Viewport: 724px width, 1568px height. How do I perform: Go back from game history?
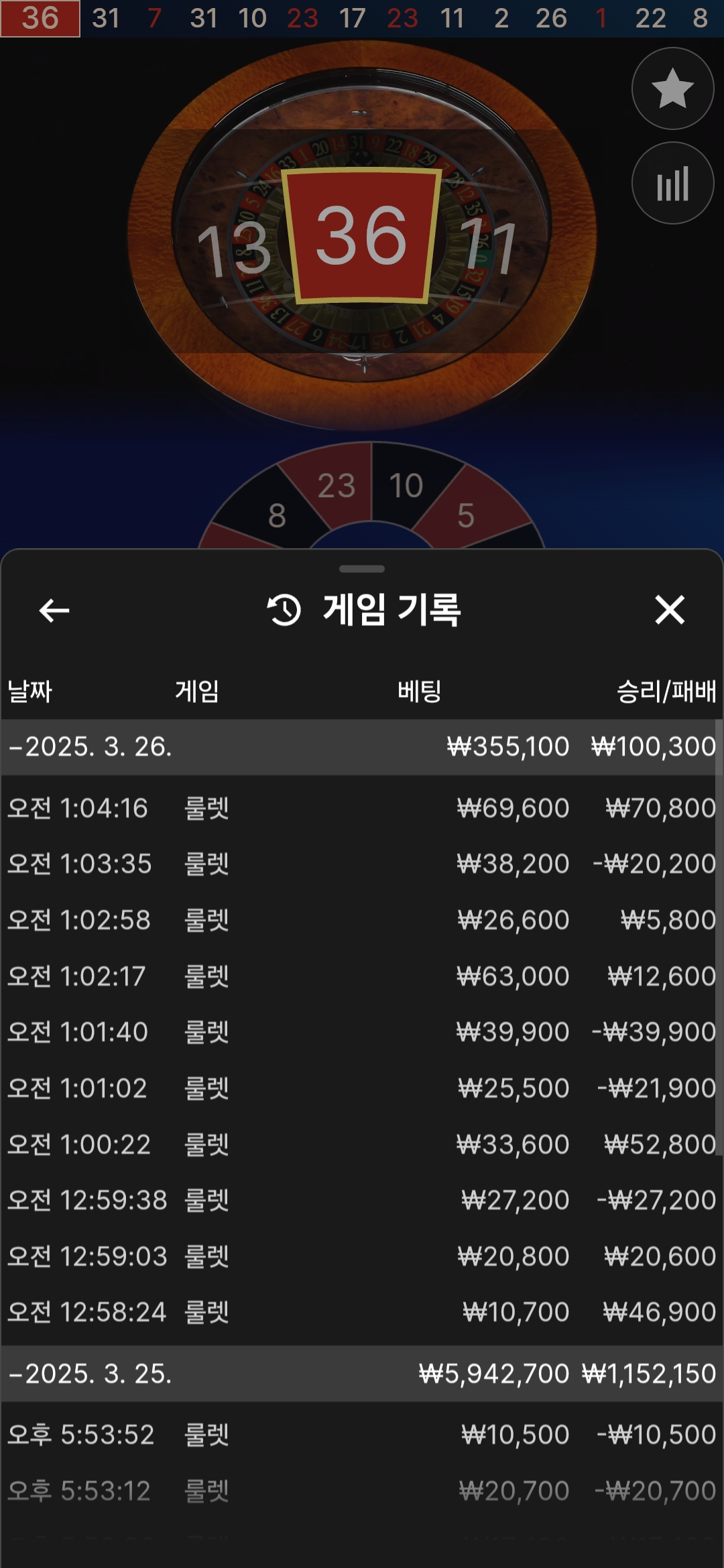(x=54, y=610)
